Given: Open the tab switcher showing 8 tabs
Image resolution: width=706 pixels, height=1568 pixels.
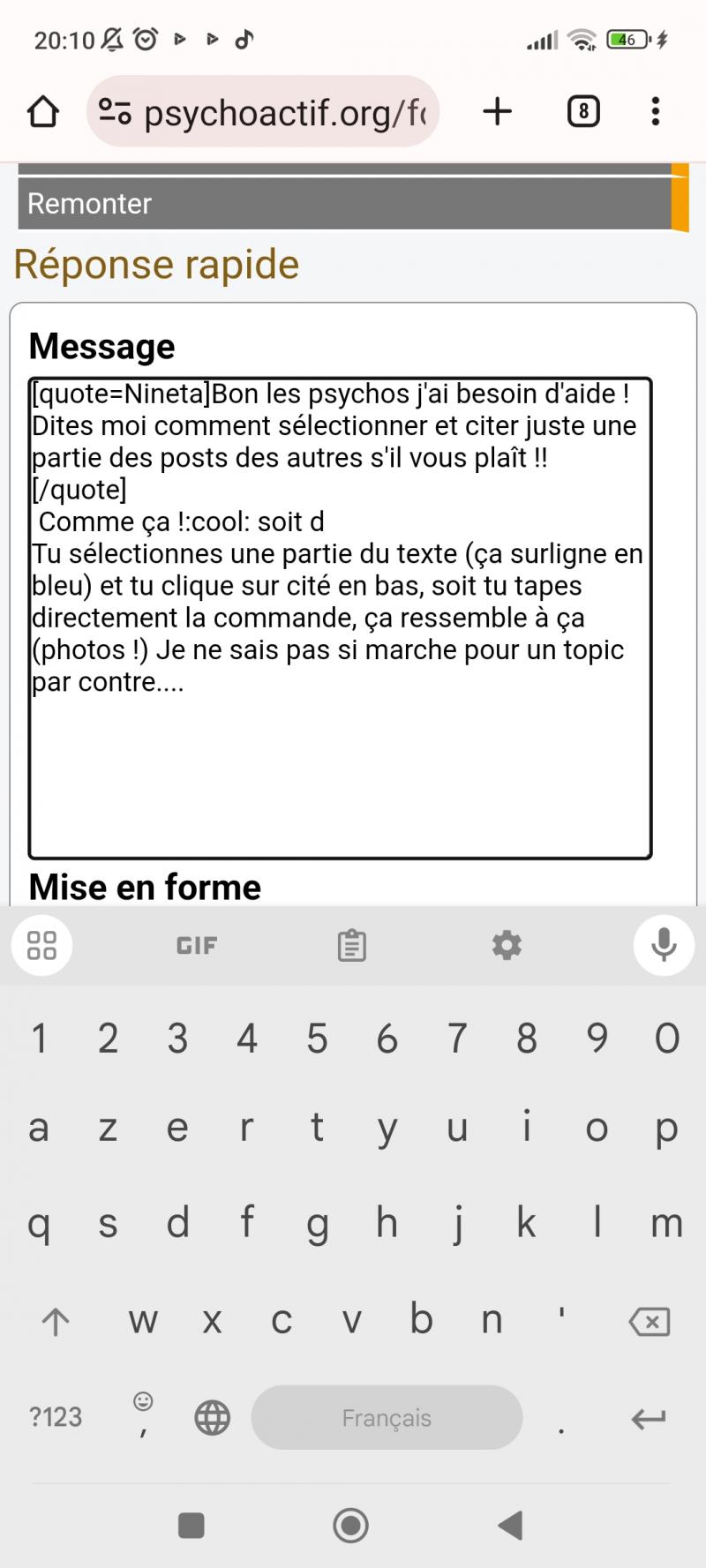Looking at the screenshot, I should tap(583, 111).
